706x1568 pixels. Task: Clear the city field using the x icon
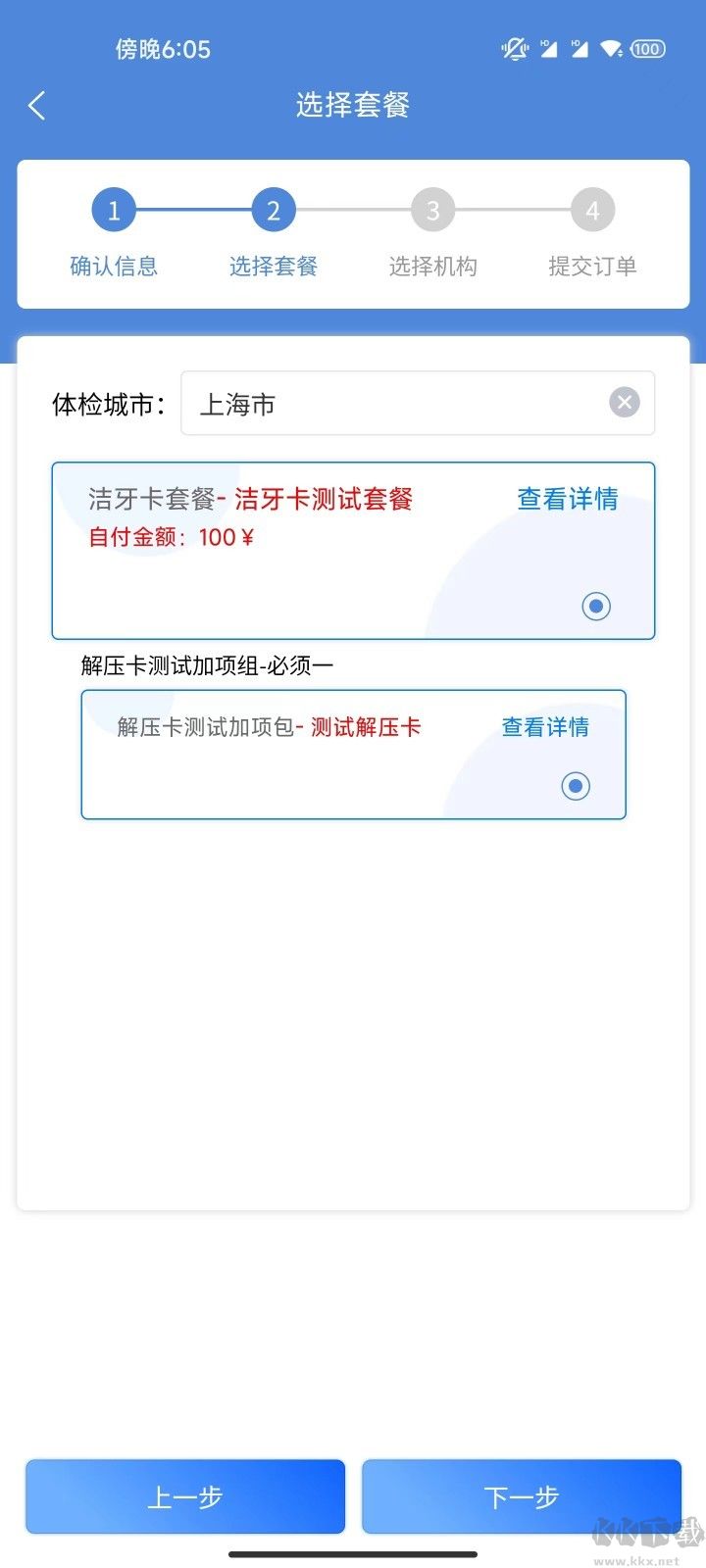[624, 402]
